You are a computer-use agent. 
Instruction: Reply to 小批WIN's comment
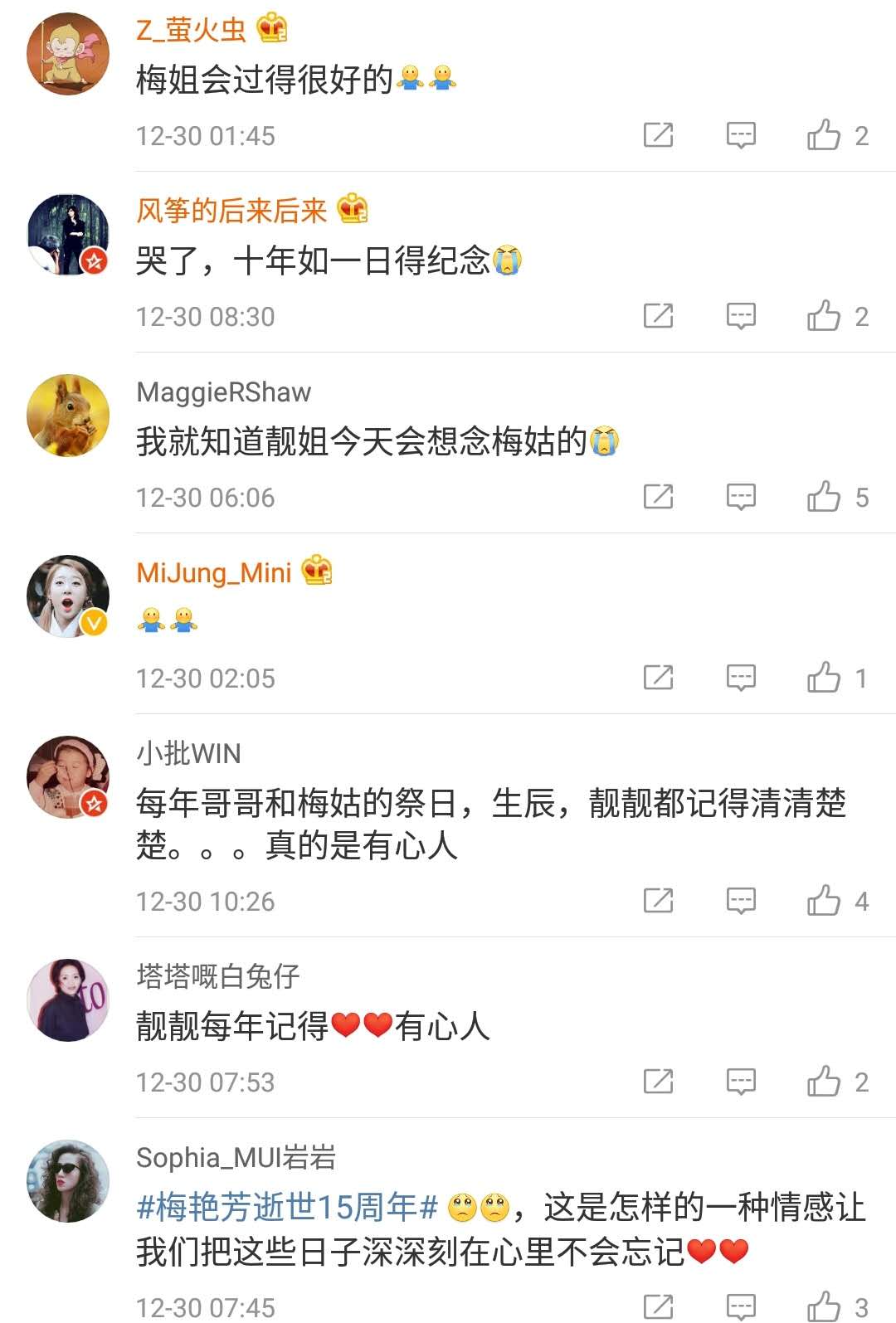(741, 901)
